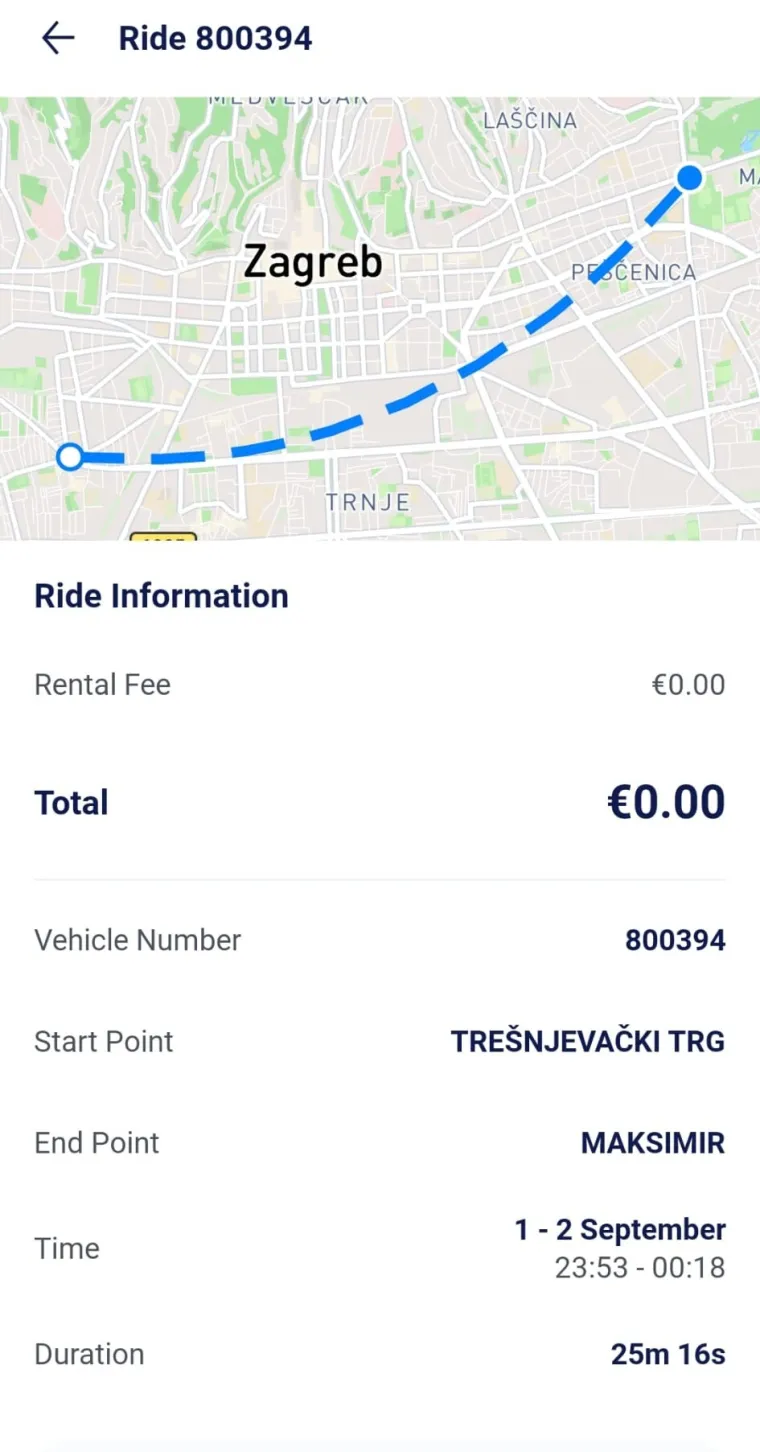
Task: Select the Ride Information section header
Action: tap(161, 595)
